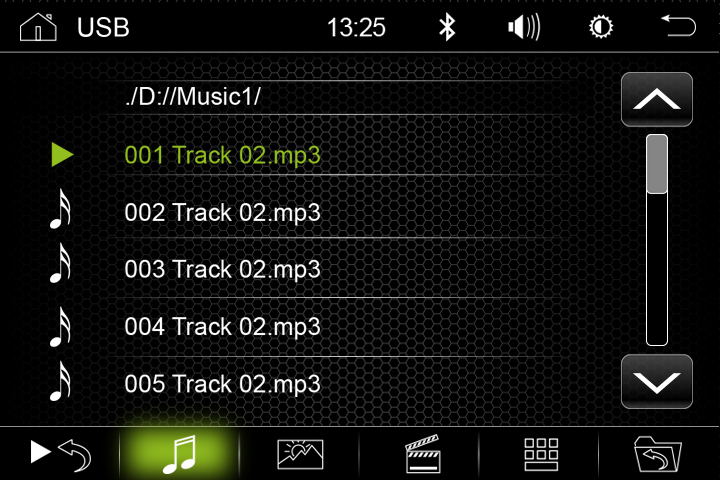Switch to the music files tab

(180, 455)
